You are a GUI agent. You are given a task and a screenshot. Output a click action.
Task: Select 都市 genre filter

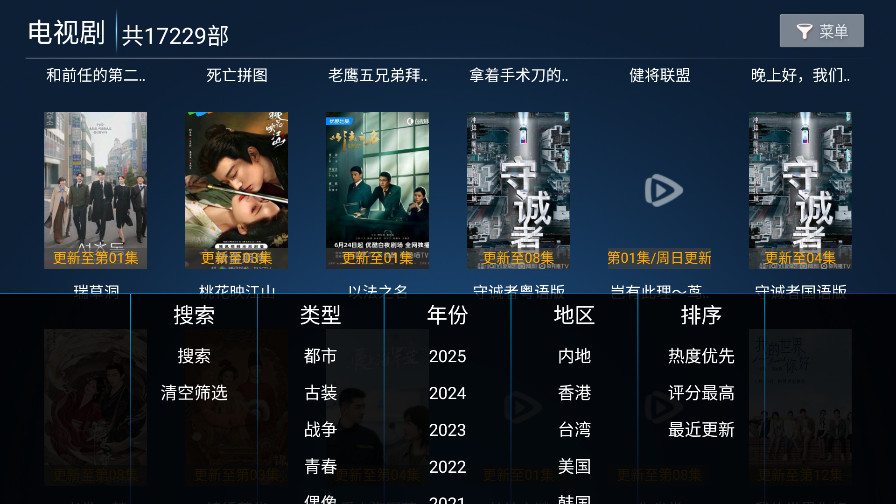tap(320, 356)
